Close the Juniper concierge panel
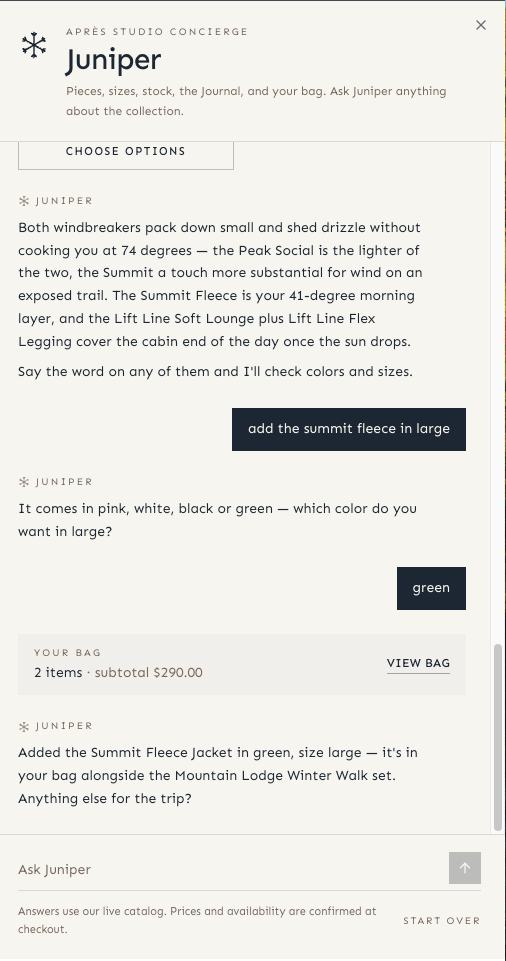506x961 pixels. click(x=481, y=25)
